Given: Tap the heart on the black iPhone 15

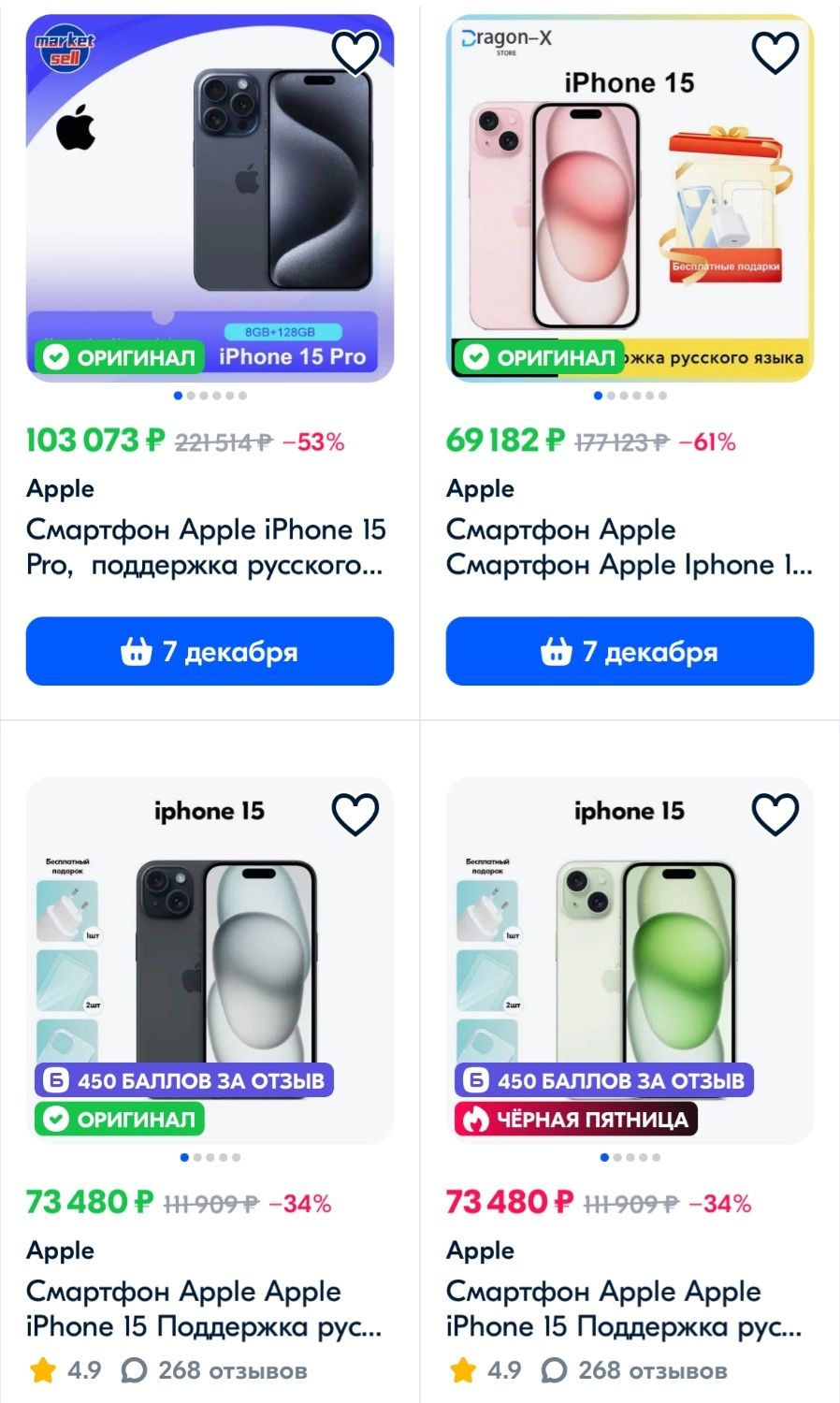Looking at the screenshot, I should pos(355,814).
